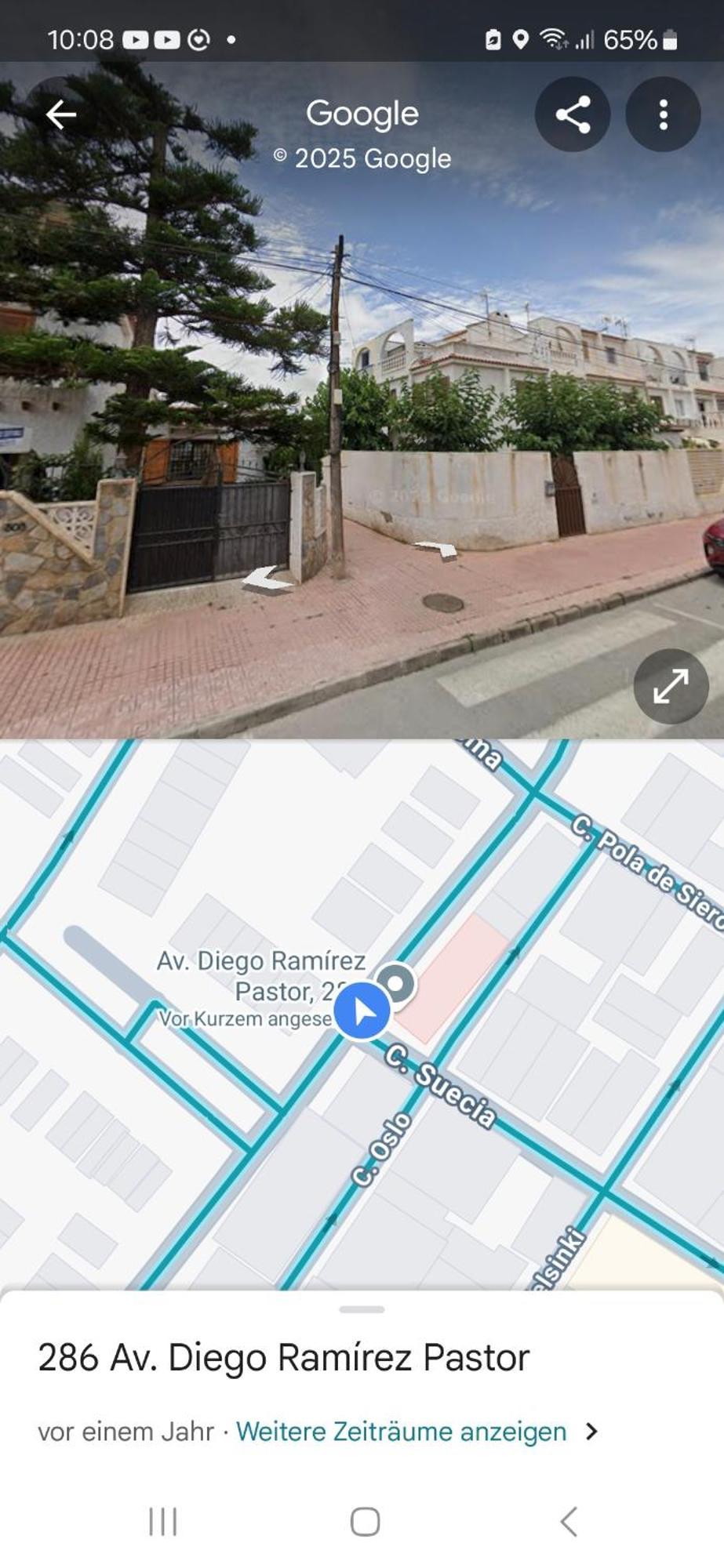Share this Street View location
The width and height of the screenshot is (724, 1568).
coord(573,114)
